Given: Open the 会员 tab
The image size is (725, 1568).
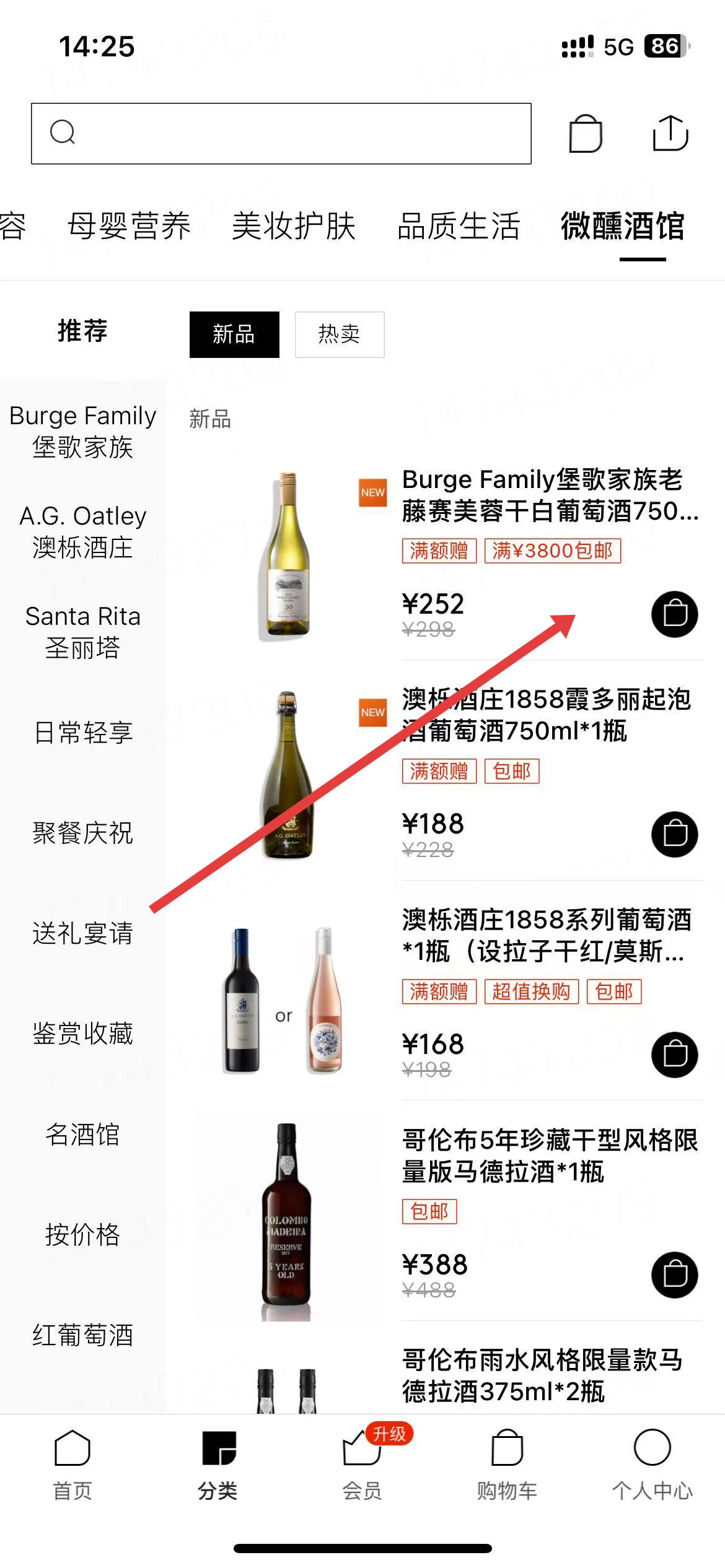Looking at the screenshot, I should pyautogui.click(x=362, y=1465).
